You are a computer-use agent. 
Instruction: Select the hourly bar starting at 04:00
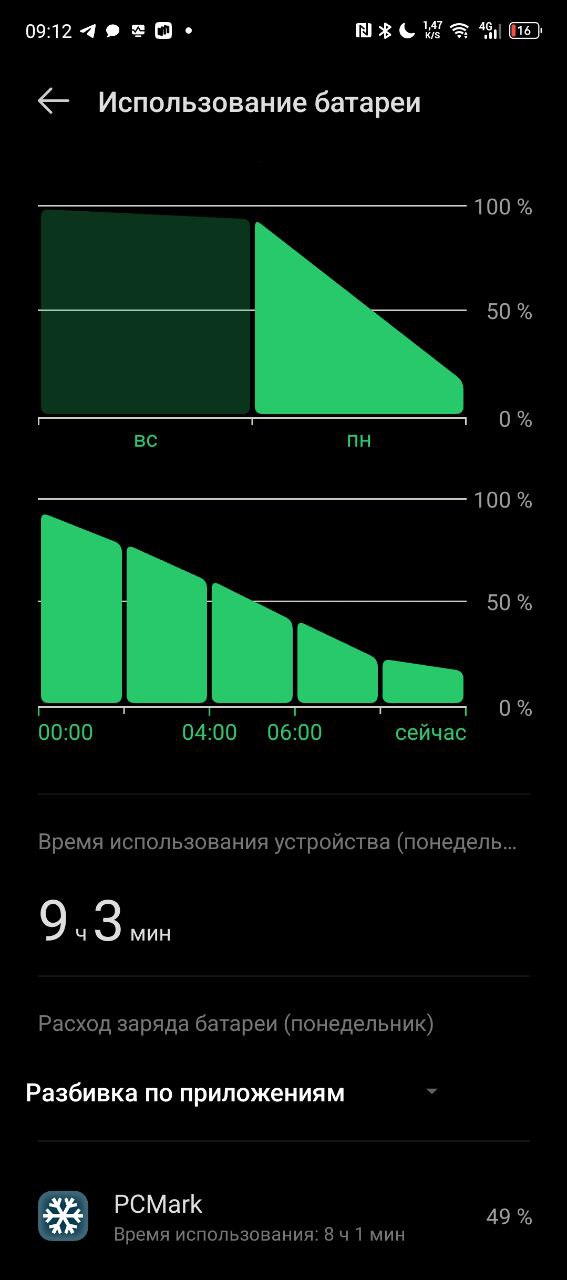pyautogui.click(x=252, y=642)
